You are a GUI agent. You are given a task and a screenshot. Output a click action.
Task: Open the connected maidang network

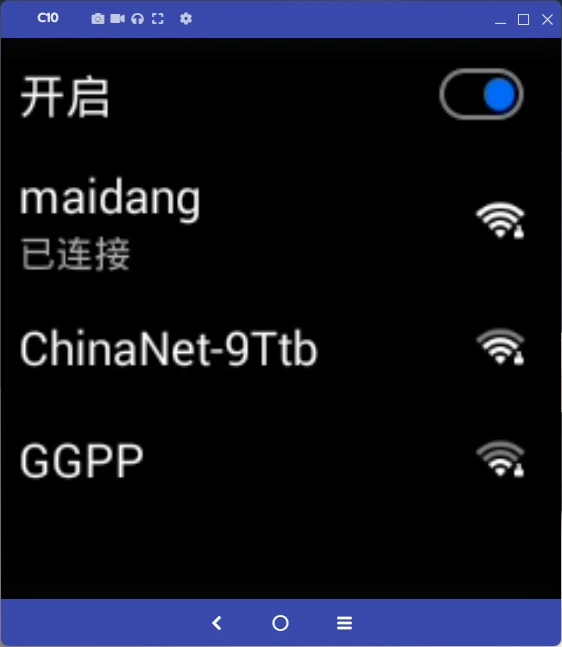(x=281, y=224)
